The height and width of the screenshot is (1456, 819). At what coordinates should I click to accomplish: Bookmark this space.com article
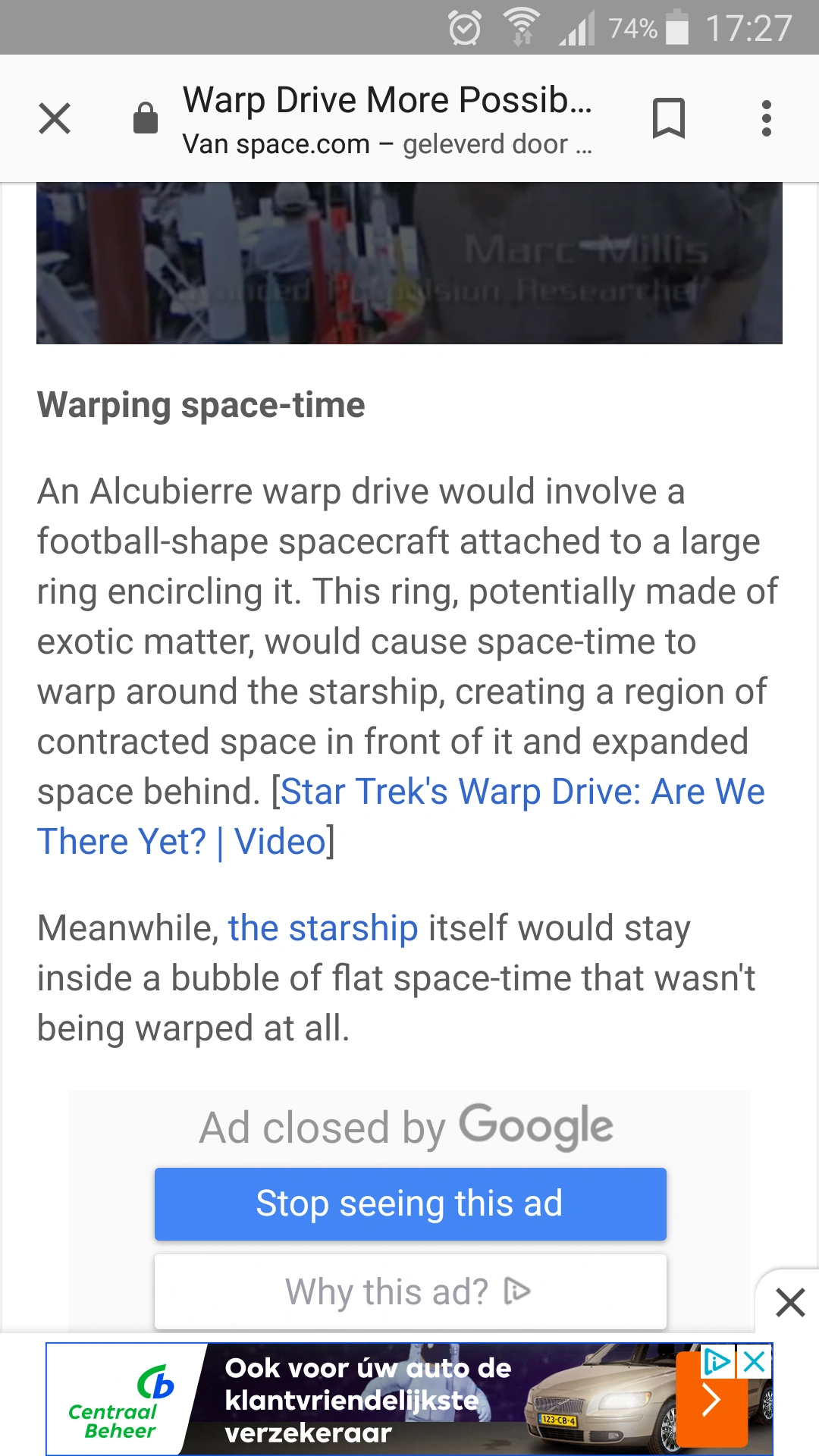click(668, 118)
